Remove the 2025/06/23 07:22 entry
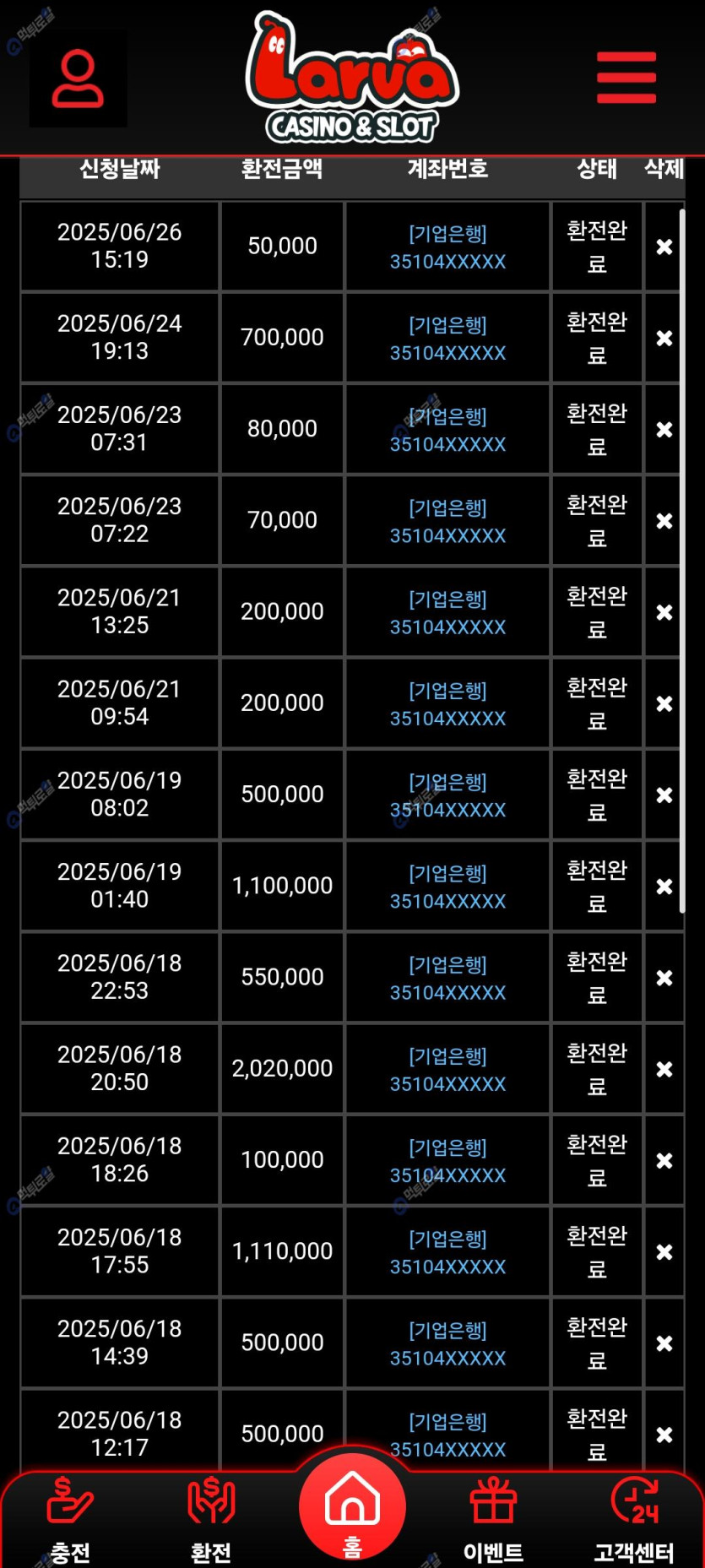Image resolution: width=705 pixels, height=1568 pixels. click(x=664, y=521)
